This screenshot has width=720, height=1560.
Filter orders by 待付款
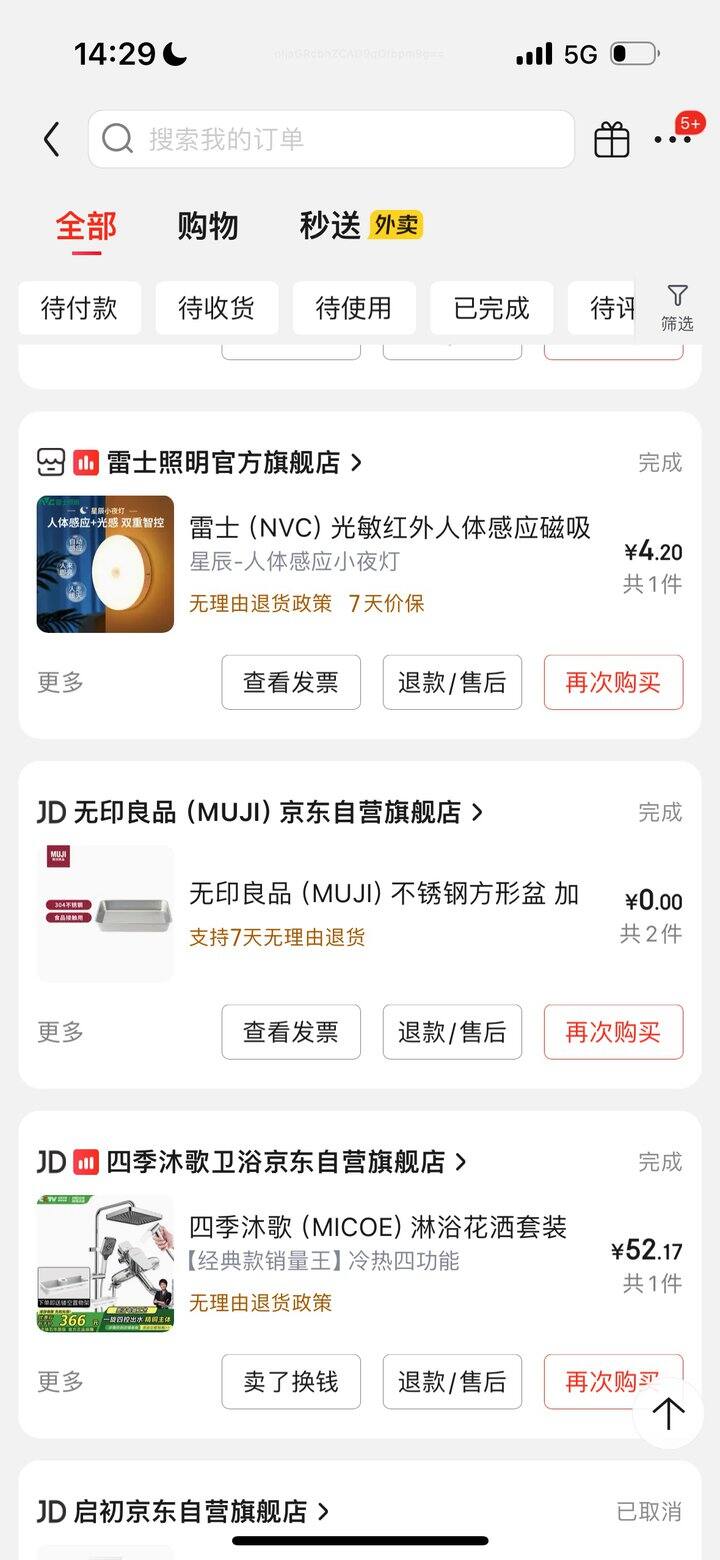[x=79, y=308]
